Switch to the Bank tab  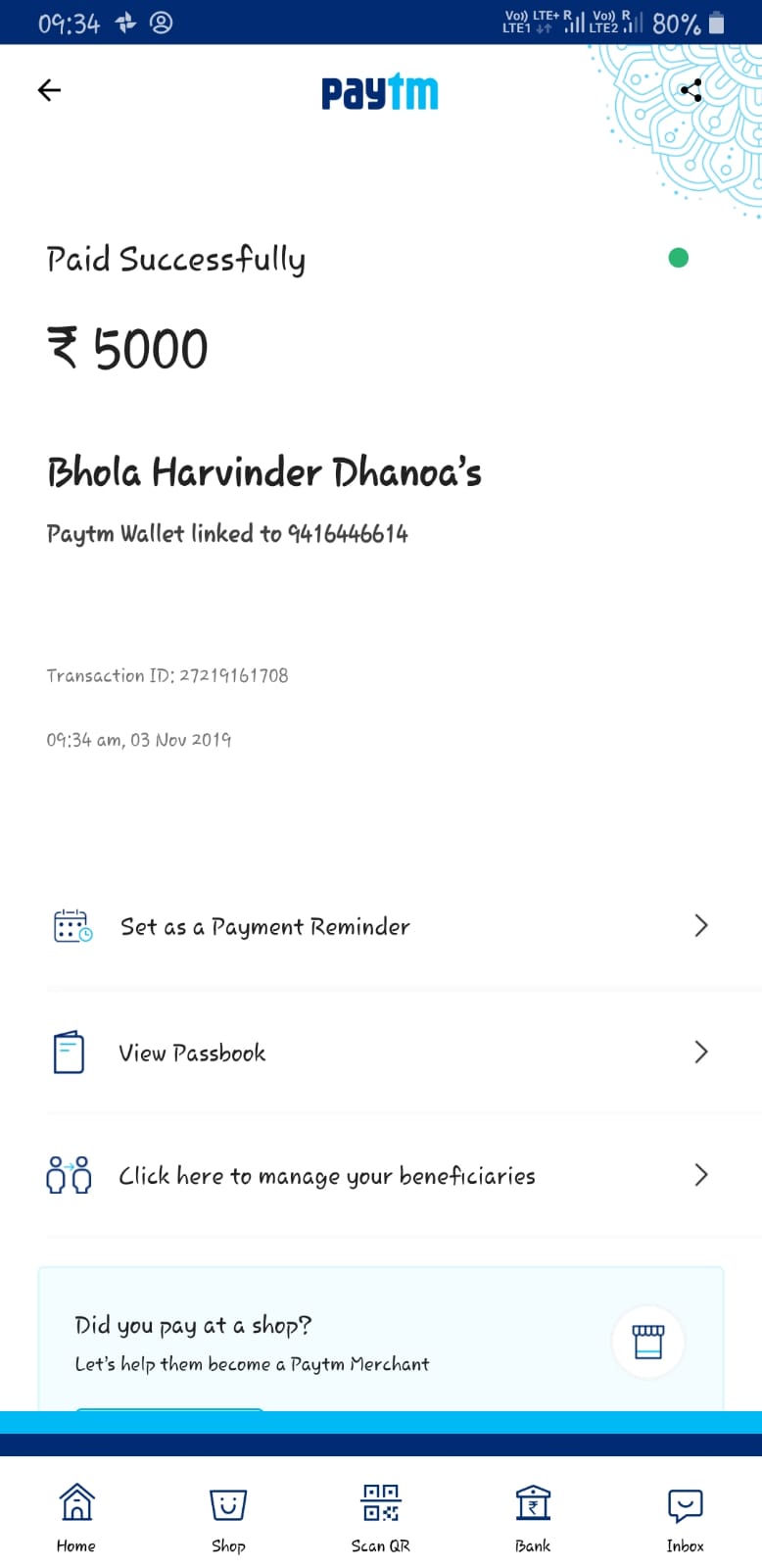(x=533, y=1517)
